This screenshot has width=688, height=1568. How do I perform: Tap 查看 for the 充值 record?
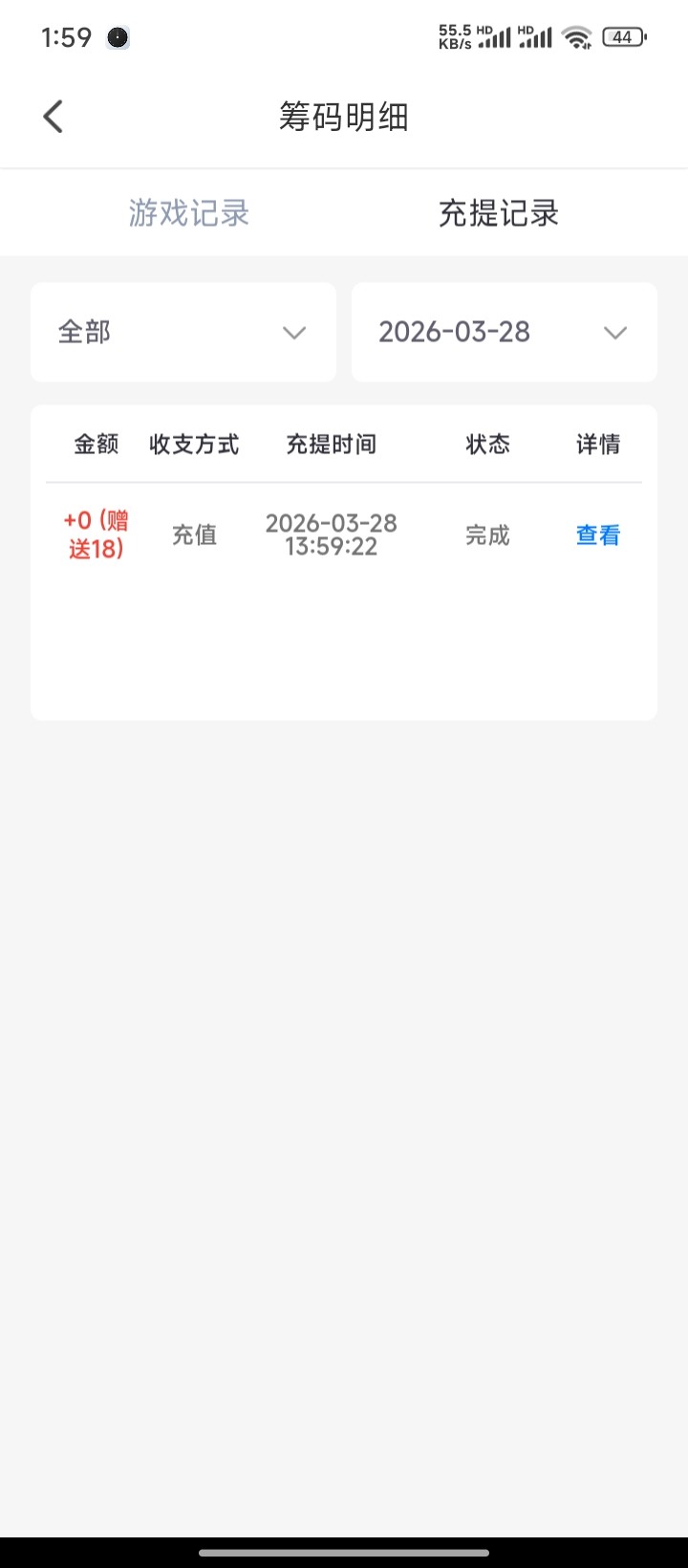coord(597,535)
